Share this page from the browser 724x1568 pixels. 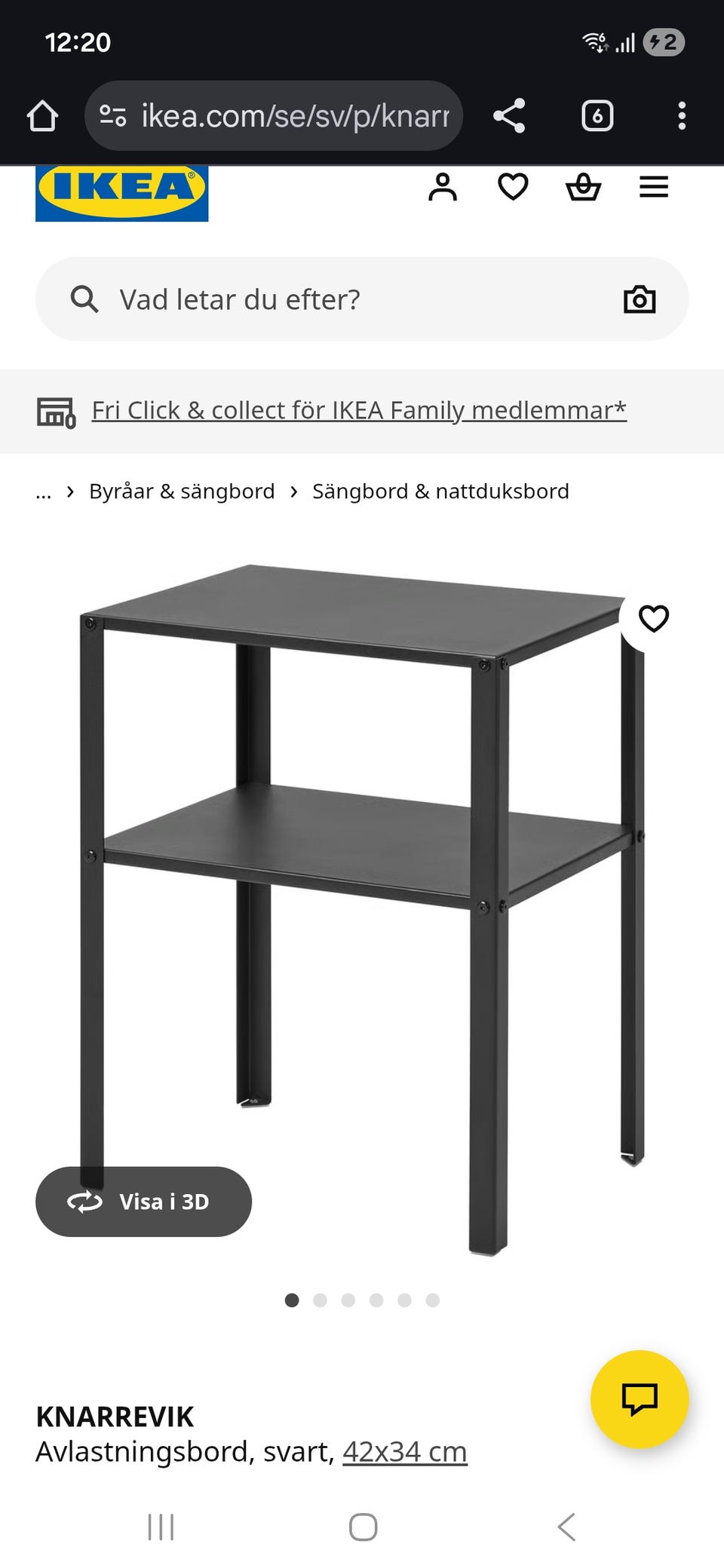point(509,116)
